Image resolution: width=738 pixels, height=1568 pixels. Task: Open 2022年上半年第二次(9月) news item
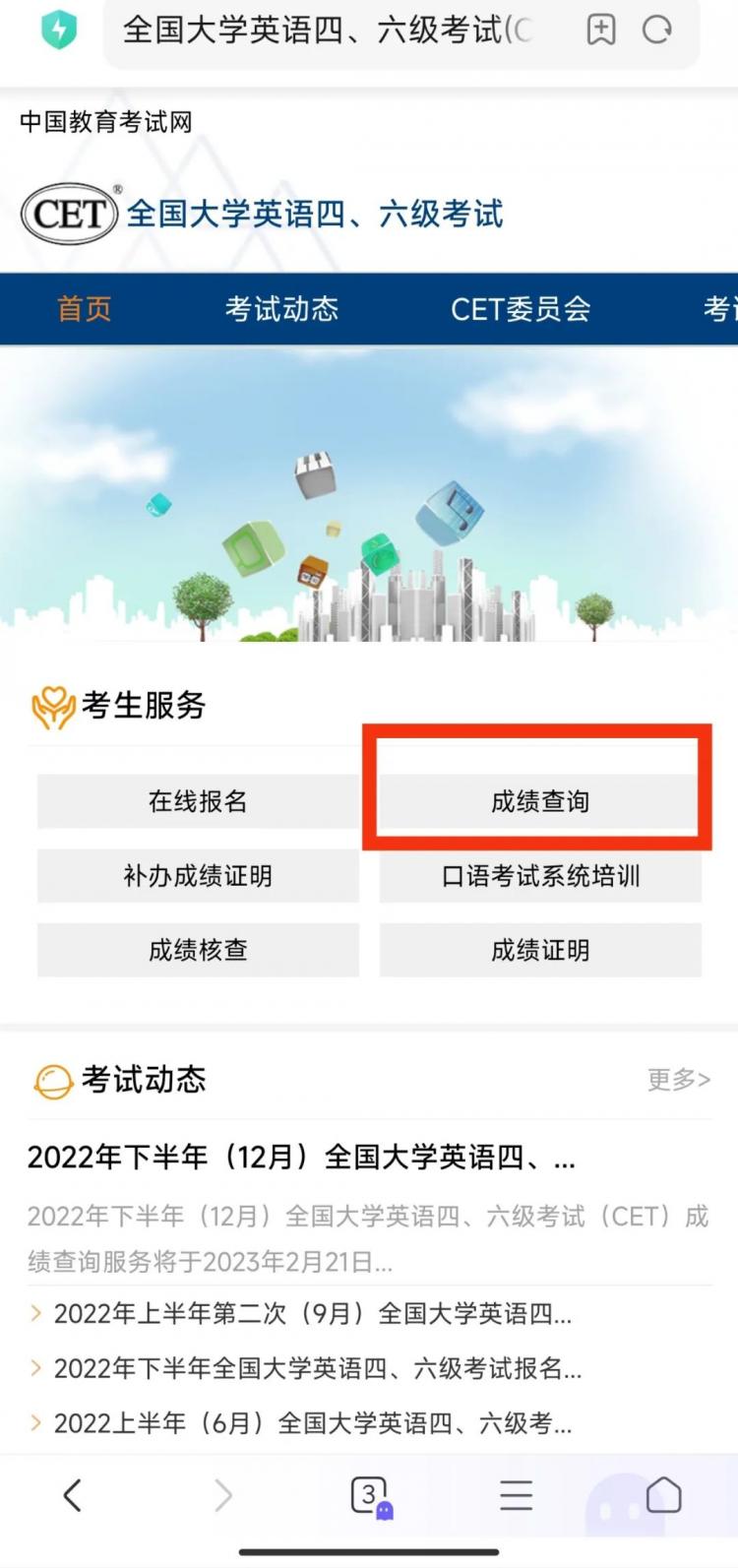click(x=312, y=1313)
